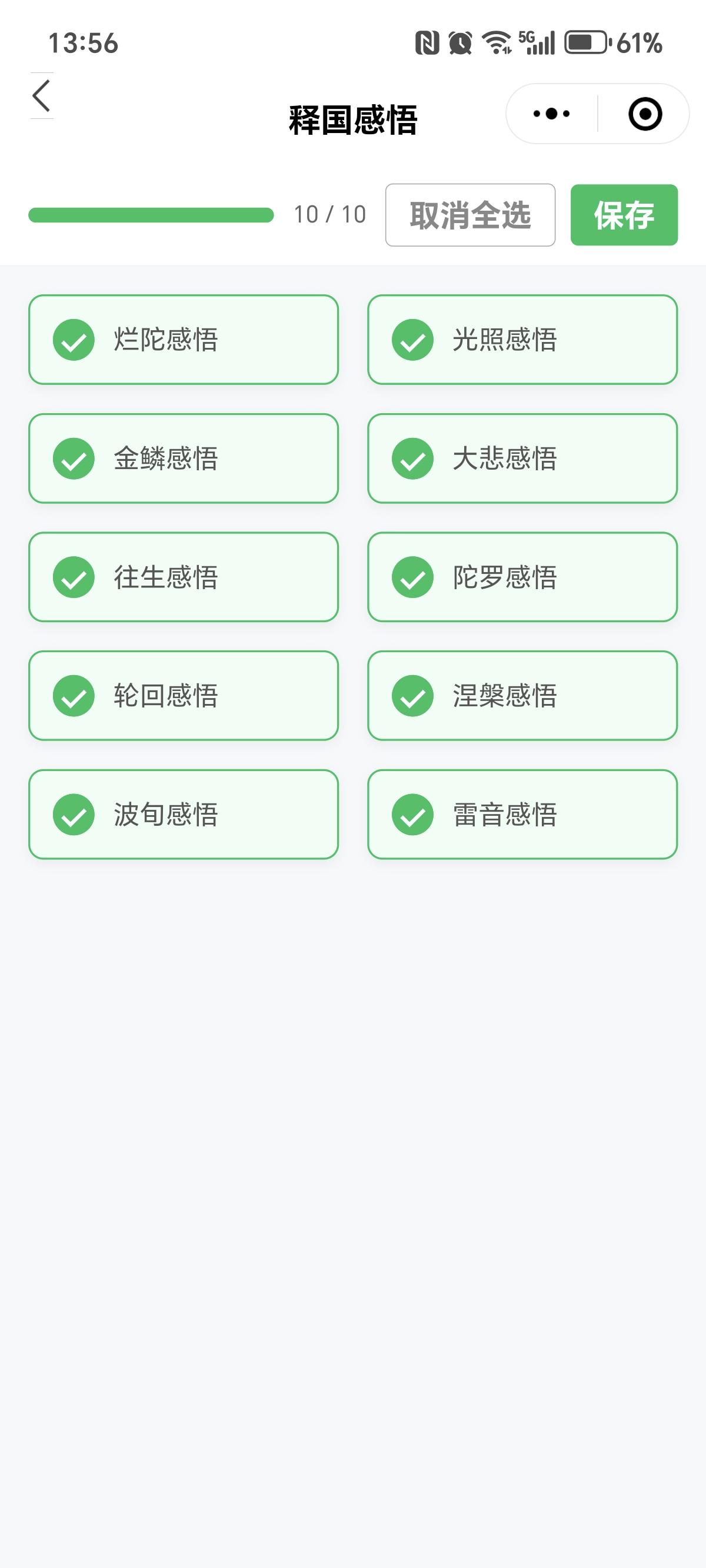Deselect 波旬感悟
706x1568 pixels.
tap(183, 815)
